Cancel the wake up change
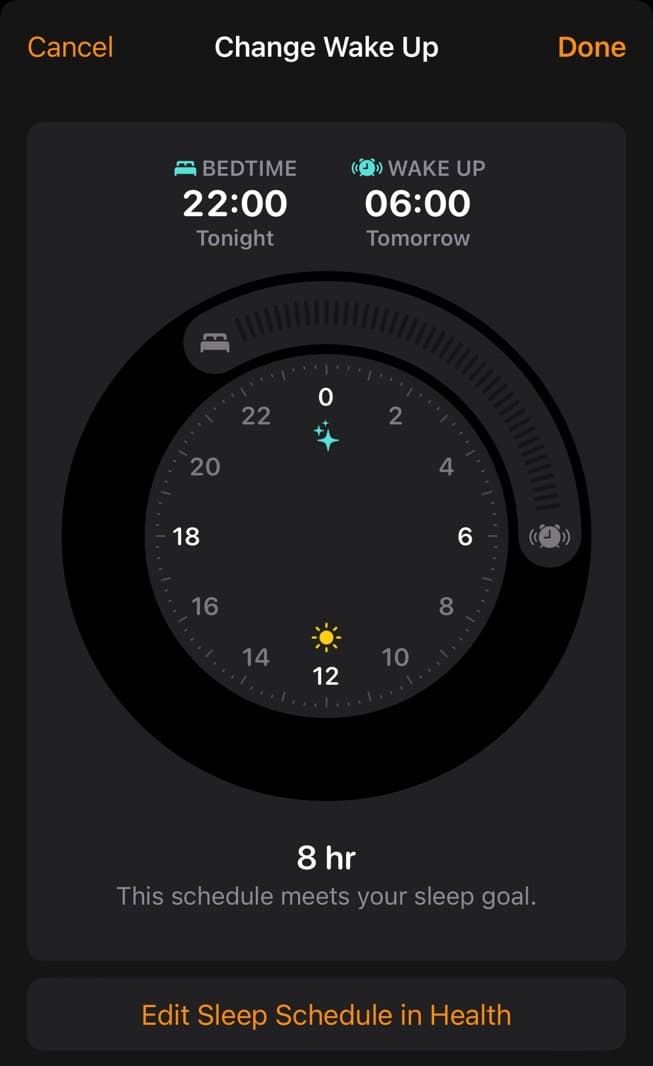653x1066 pixels. [70, 47]
